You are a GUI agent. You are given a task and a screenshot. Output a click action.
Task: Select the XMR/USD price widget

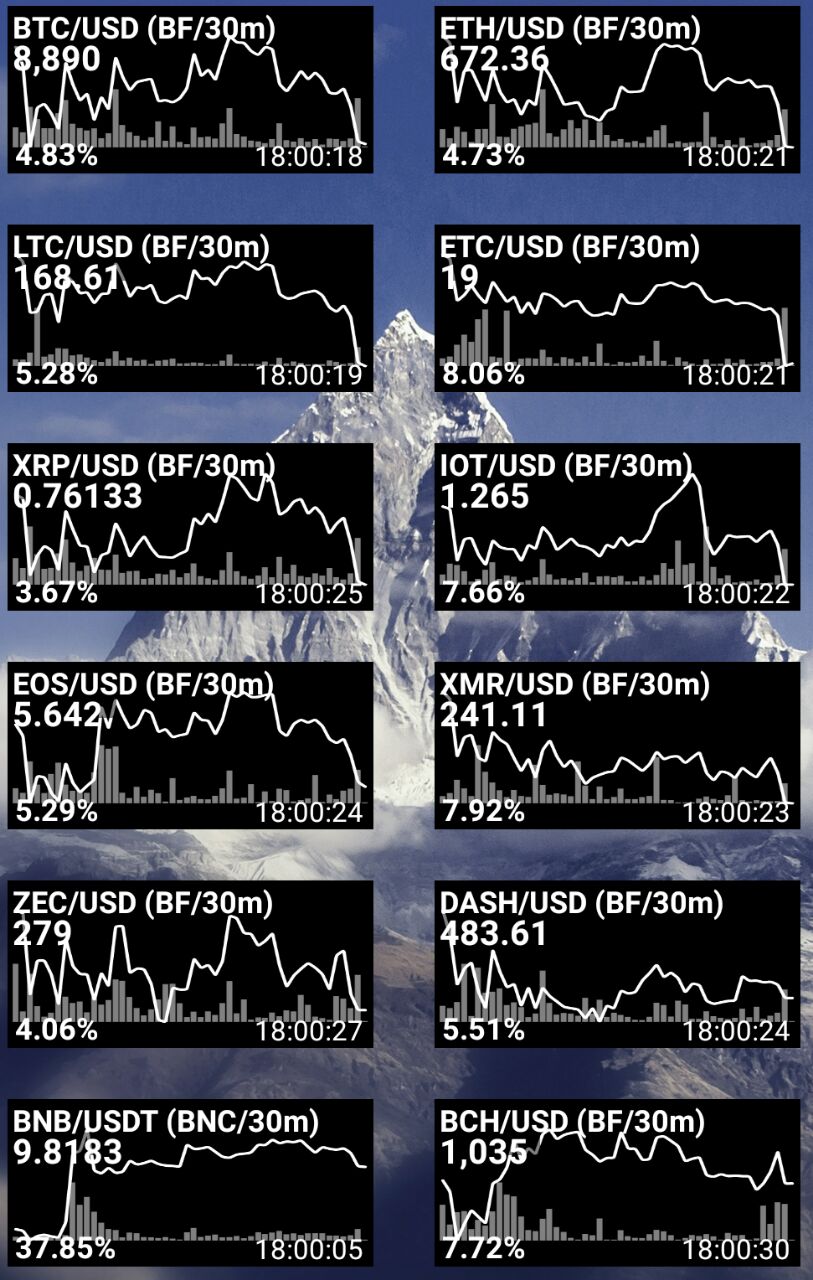(x=617, y=745)
